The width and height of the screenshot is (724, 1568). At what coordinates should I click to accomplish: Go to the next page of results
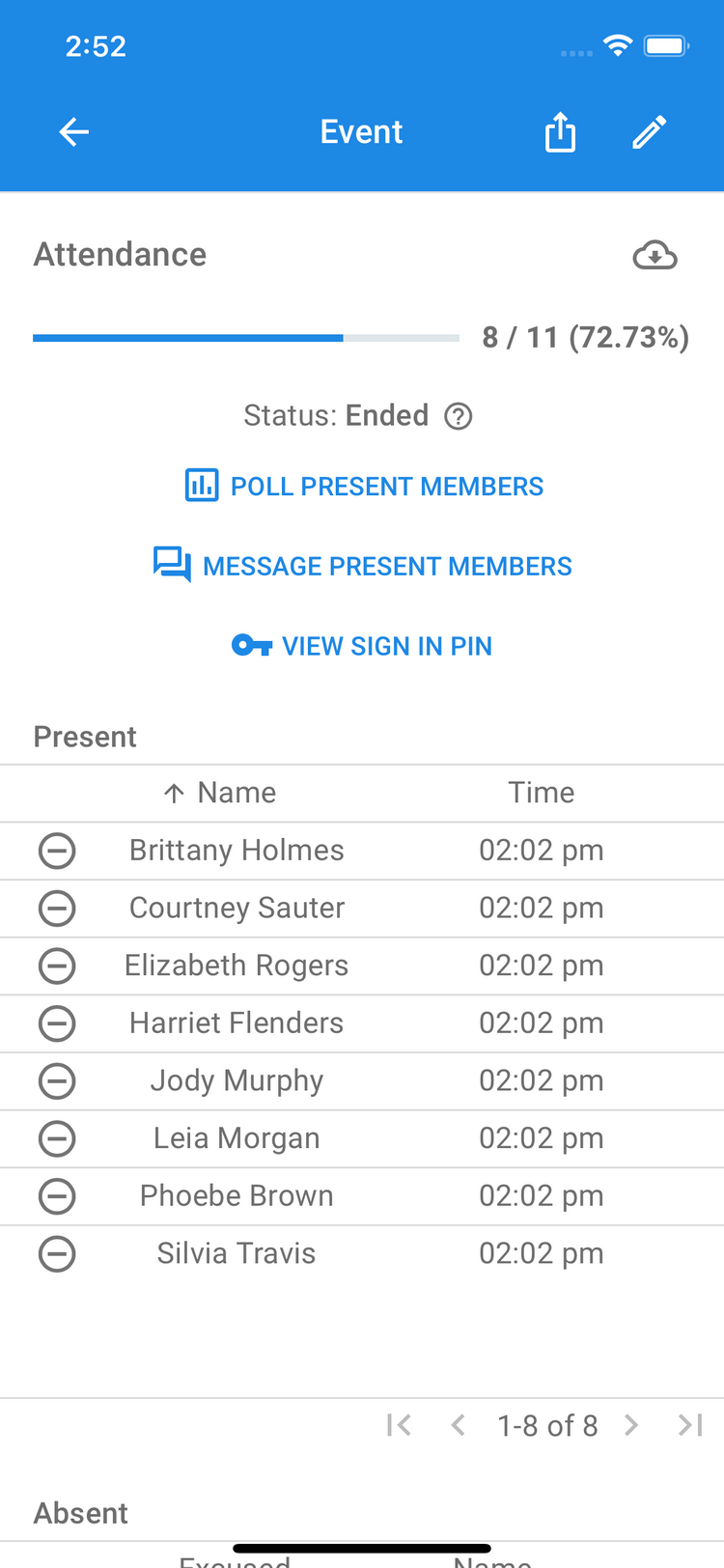pos(631,1425)
